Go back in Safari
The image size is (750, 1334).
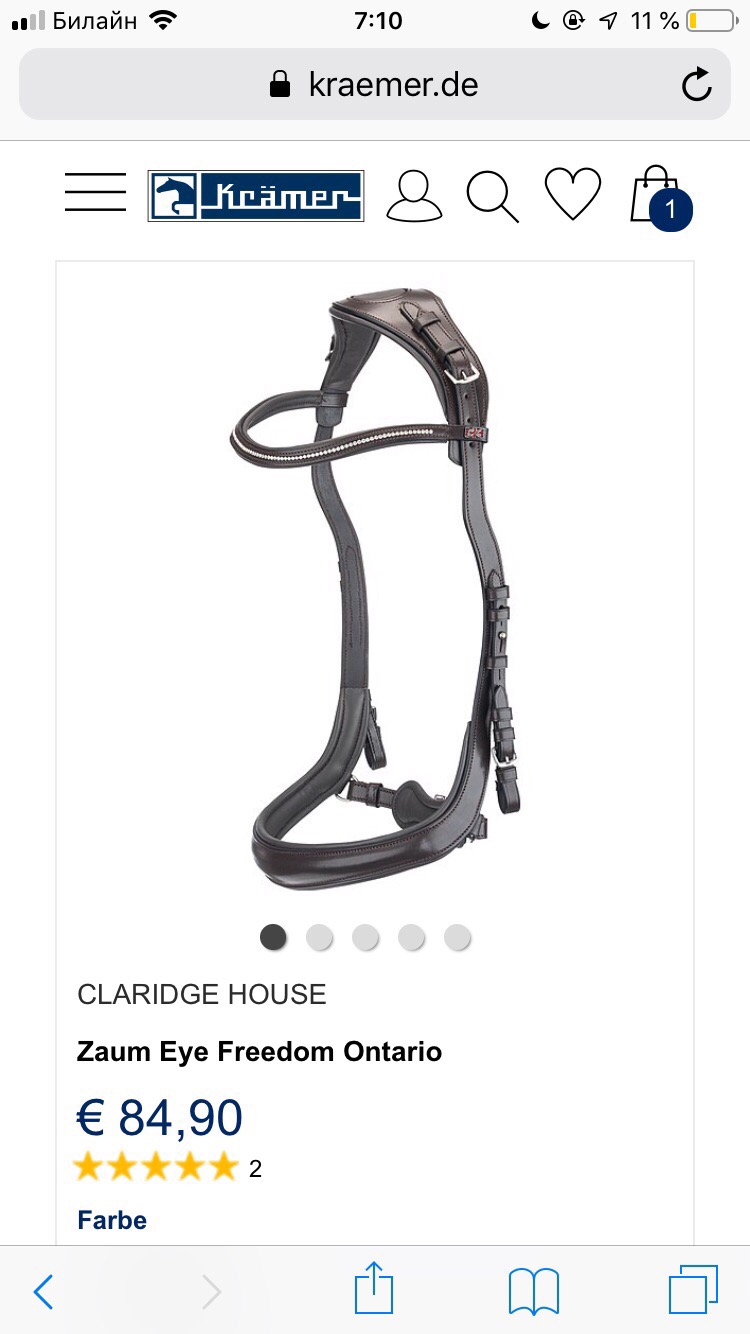point(43,1291)
